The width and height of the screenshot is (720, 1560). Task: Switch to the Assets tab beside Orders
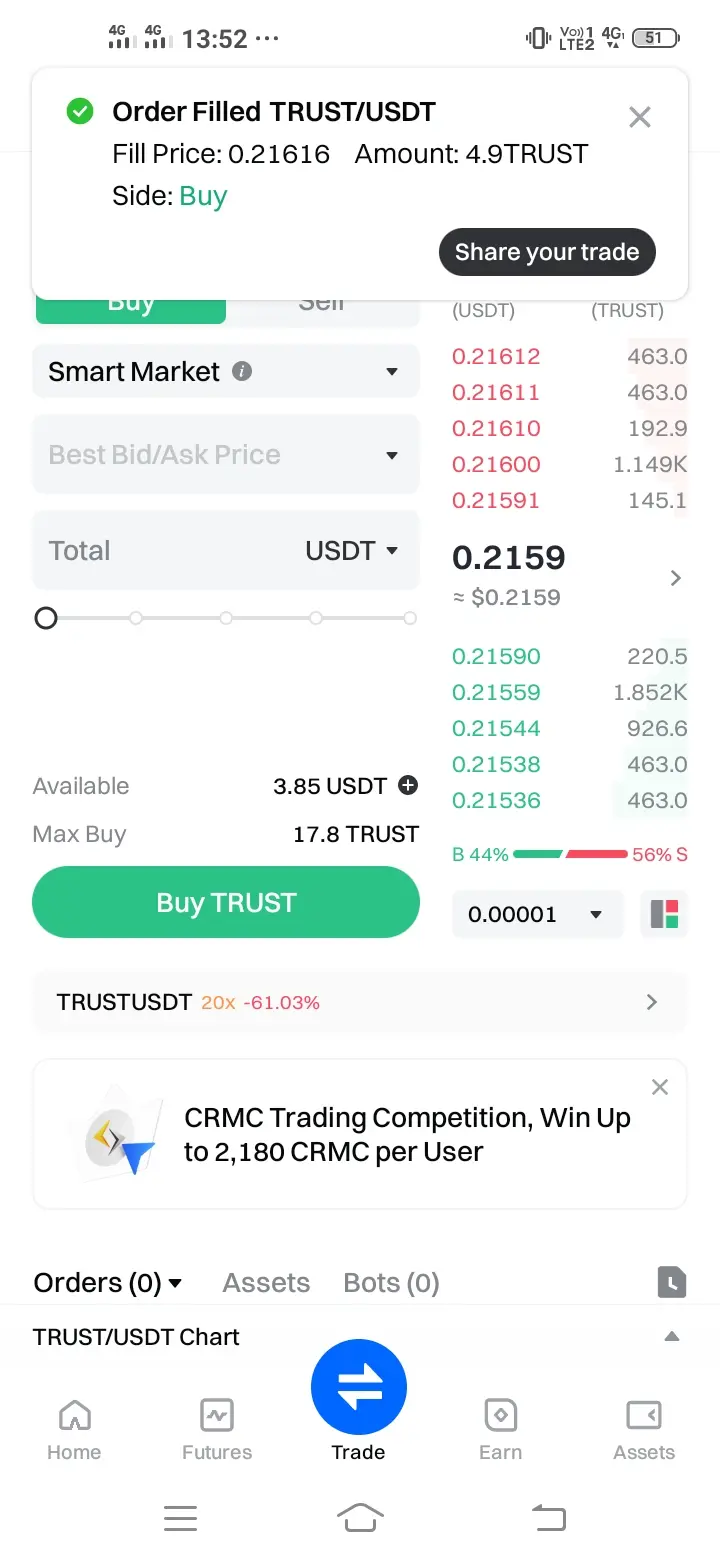click(266, 1283)
